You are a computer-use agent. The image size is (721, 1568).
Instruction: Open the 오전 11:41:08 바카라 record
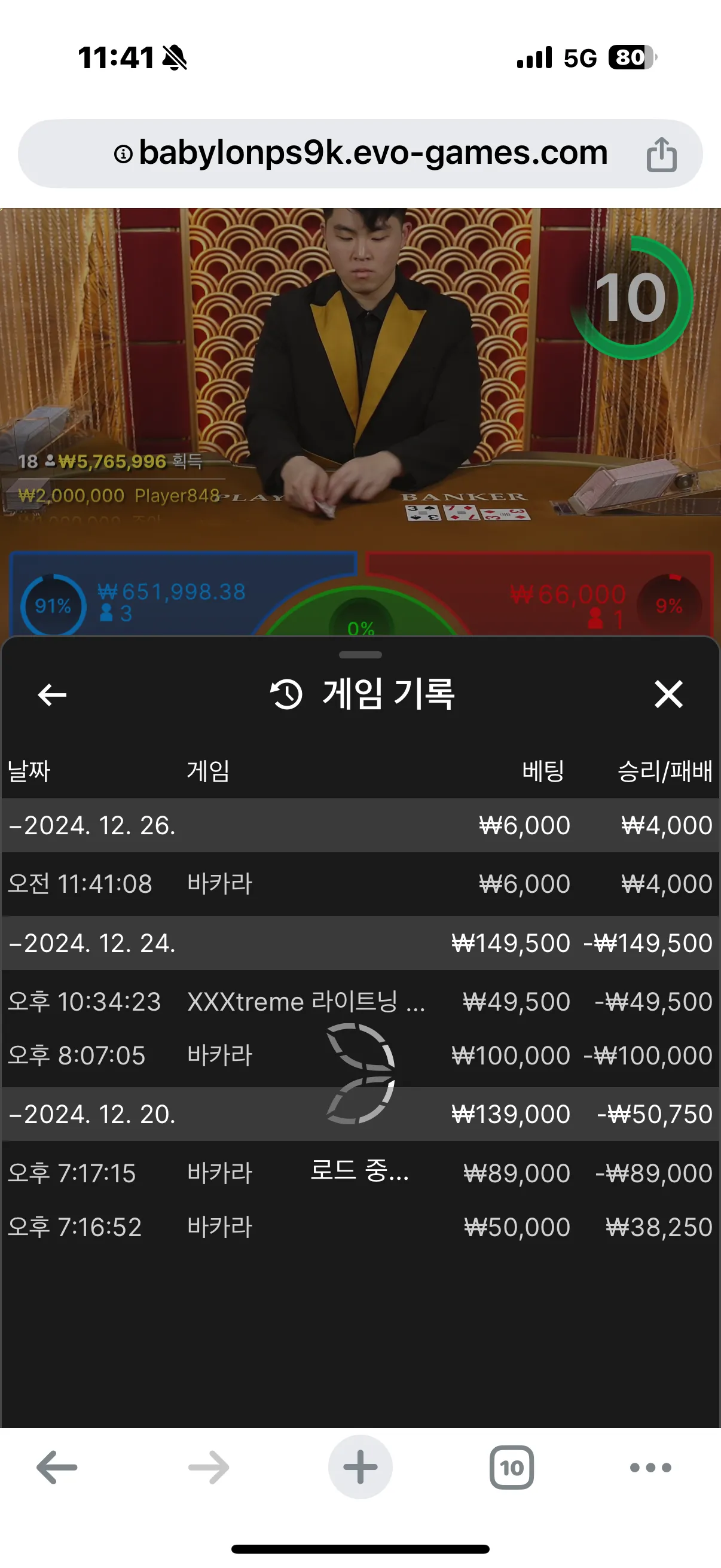pos(360,884)
